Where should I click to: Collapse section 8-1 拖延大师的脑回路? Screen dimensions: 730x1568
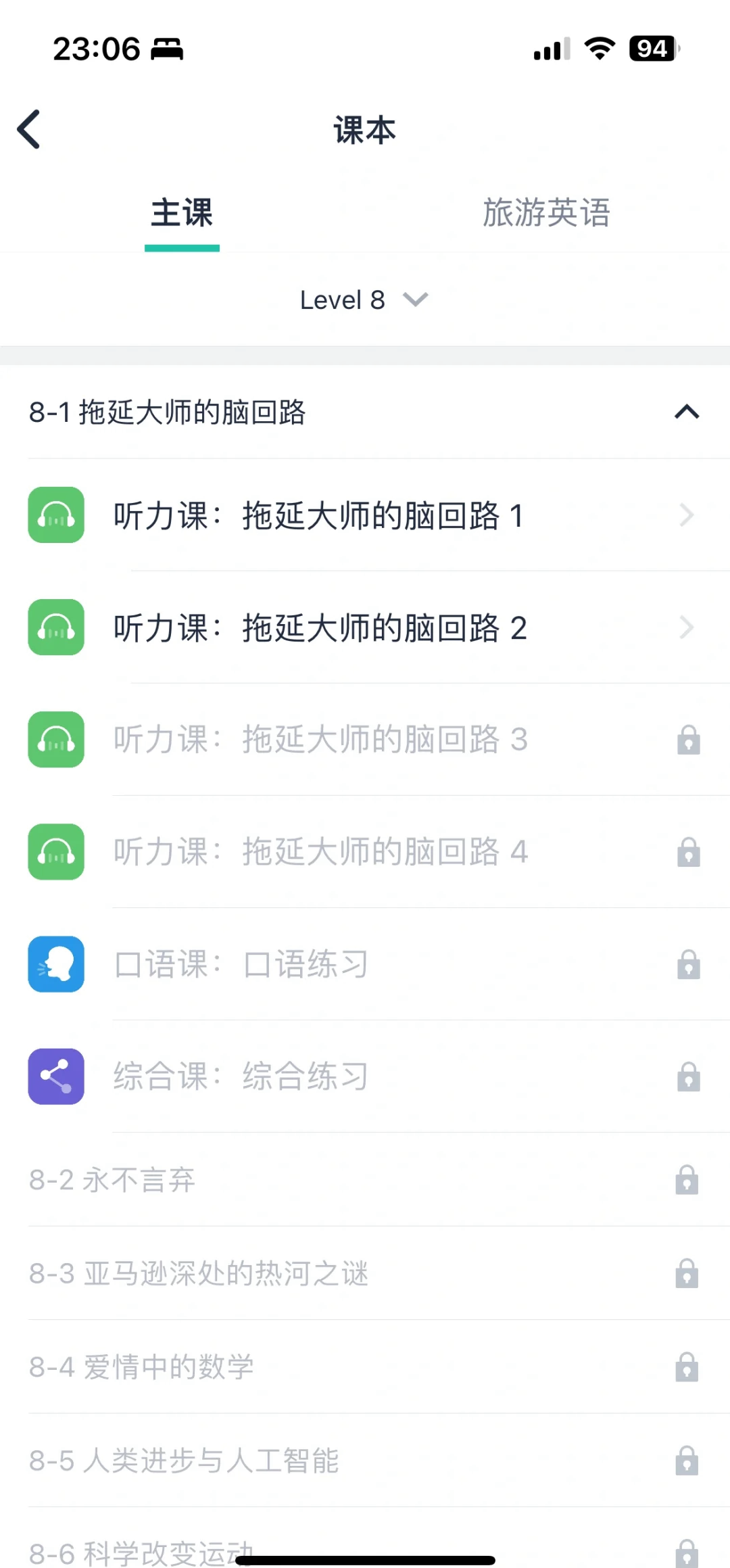pyautogui.click(x=687, y=412)
